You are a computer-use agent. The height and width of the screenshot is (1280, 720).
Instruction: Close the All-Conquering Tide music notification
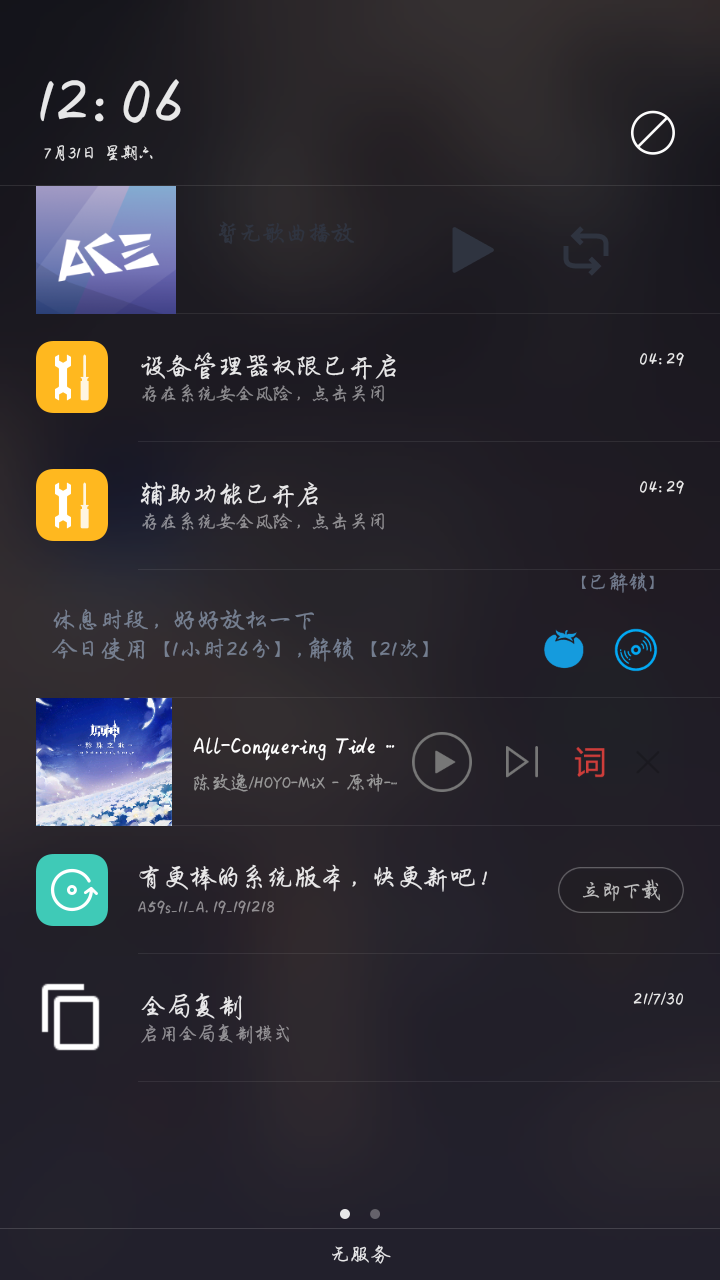point(648,762)
